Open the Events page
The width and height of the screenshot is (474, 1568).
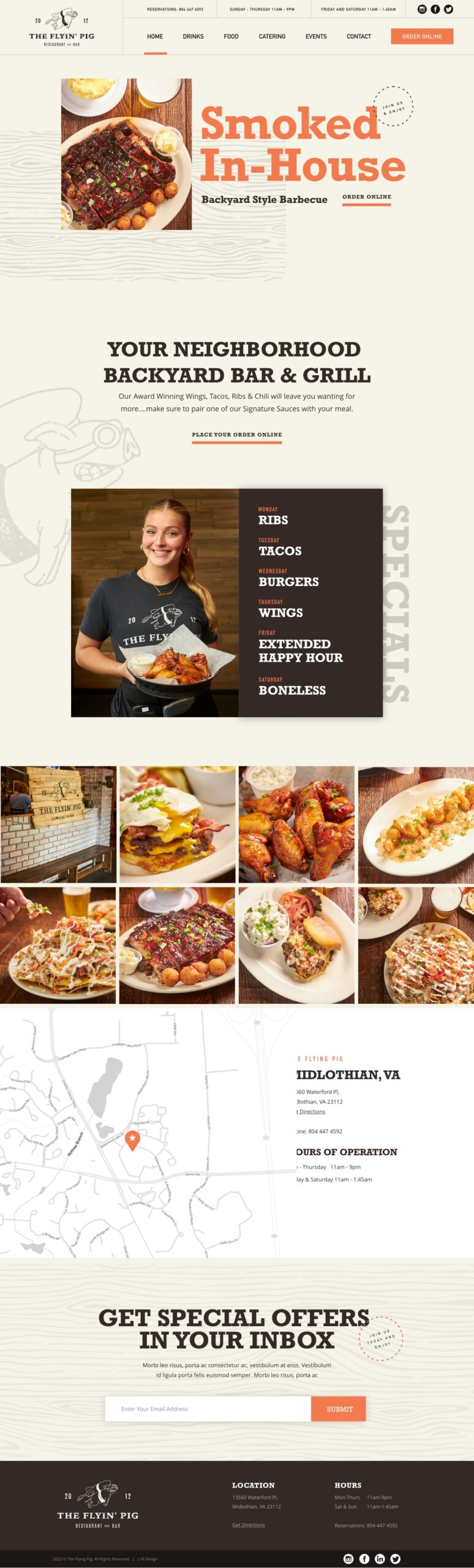point(316,36)
